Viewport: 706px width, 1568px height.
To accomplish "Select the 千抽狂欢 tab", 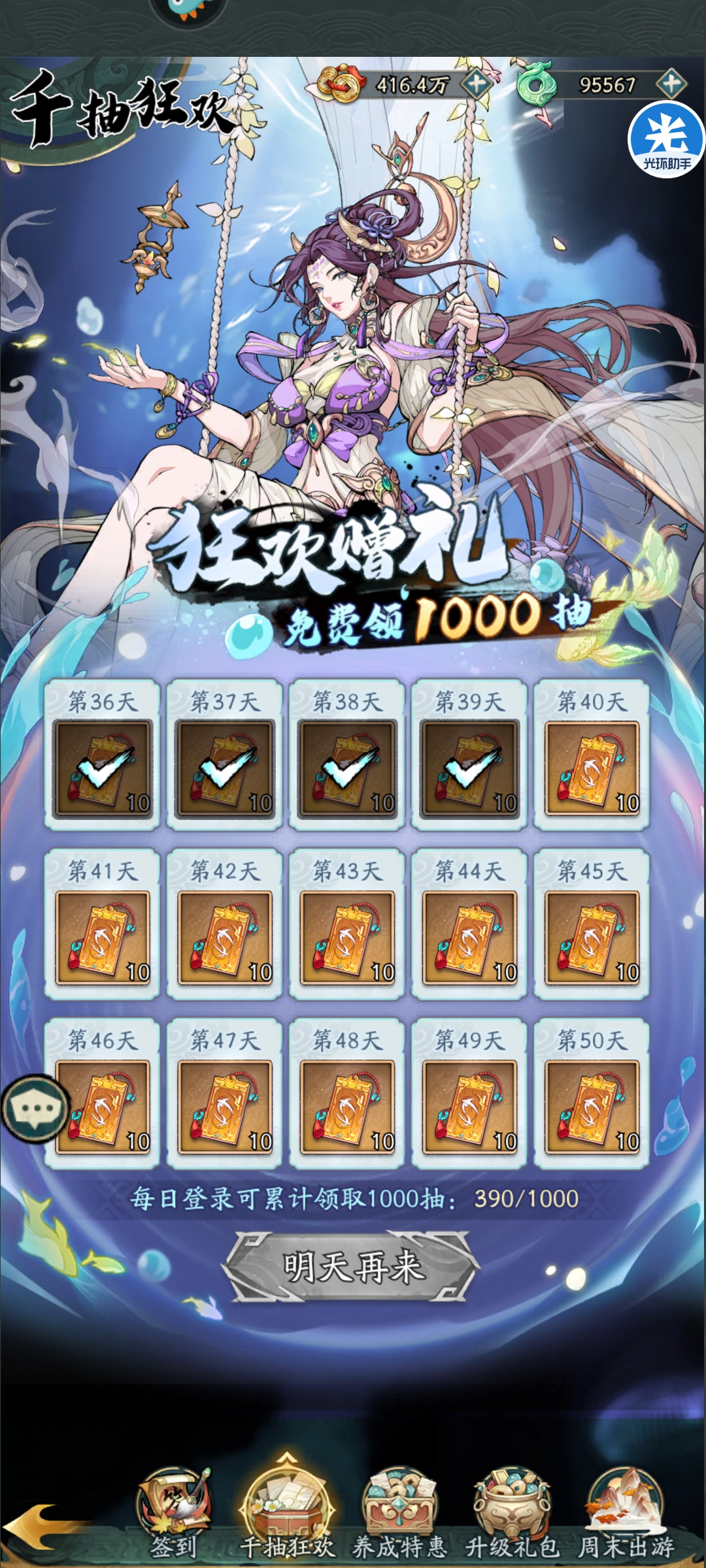I will (286, 1514).
